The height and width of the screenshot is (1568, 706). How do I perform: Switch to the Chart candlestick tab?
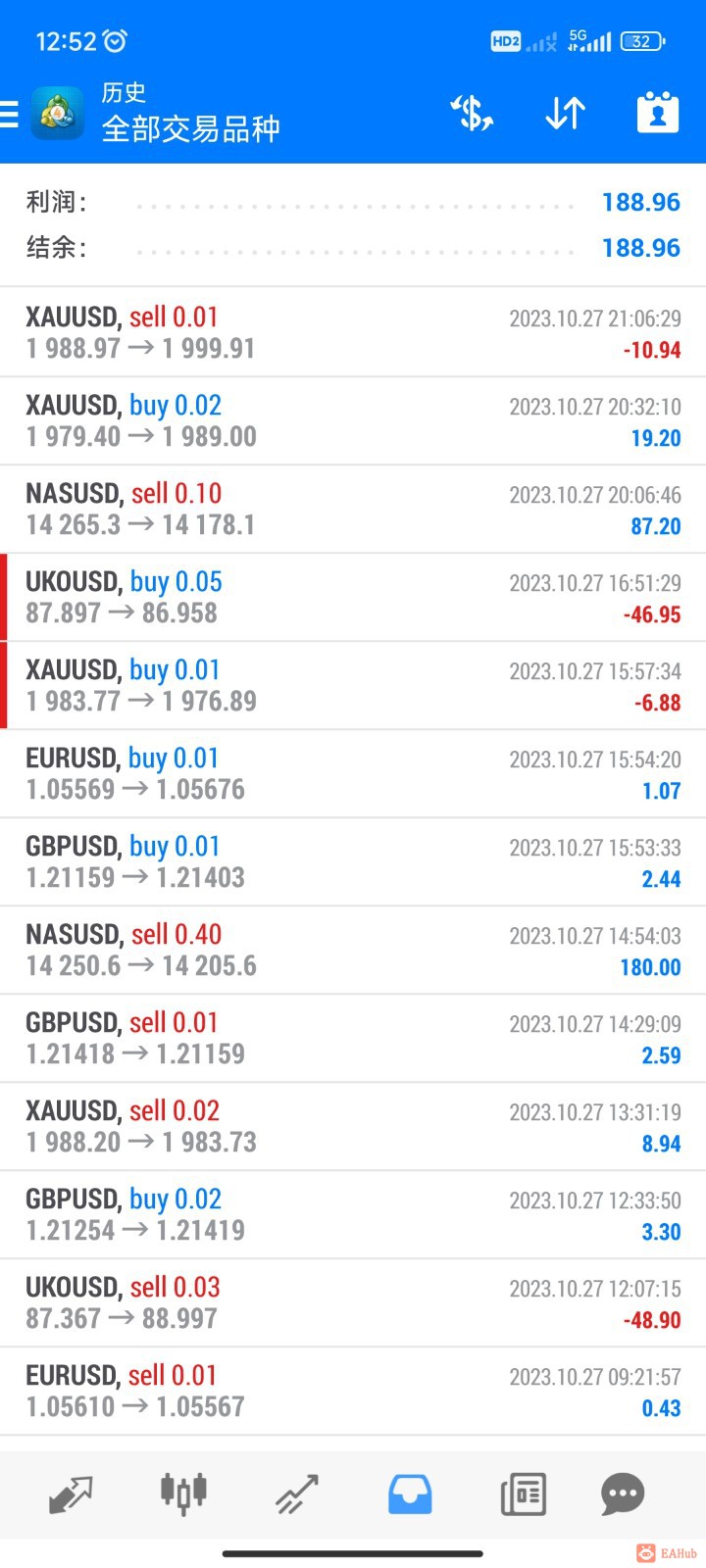point(183,1494)
